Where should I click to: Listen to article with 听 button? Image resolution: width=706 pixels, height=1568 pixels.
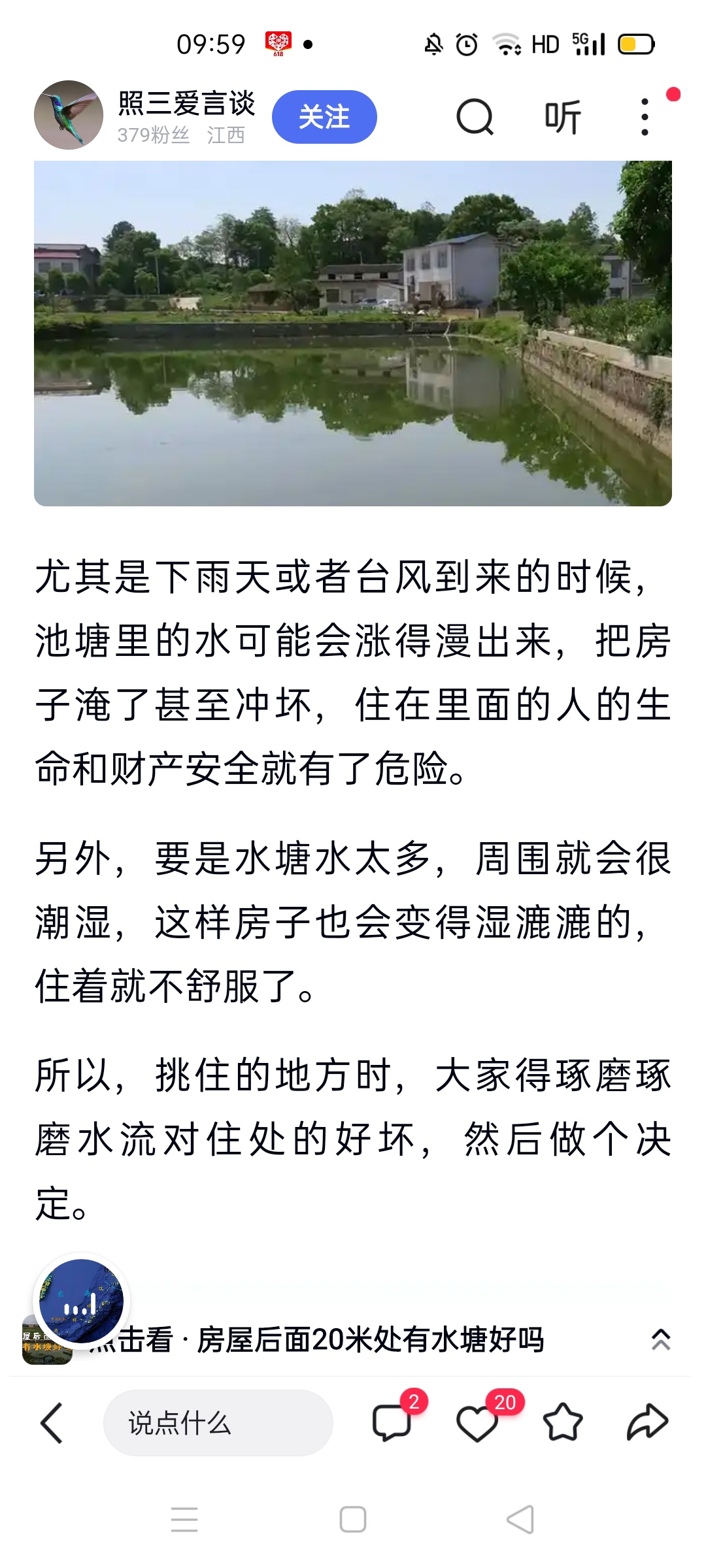click(563, 118)
